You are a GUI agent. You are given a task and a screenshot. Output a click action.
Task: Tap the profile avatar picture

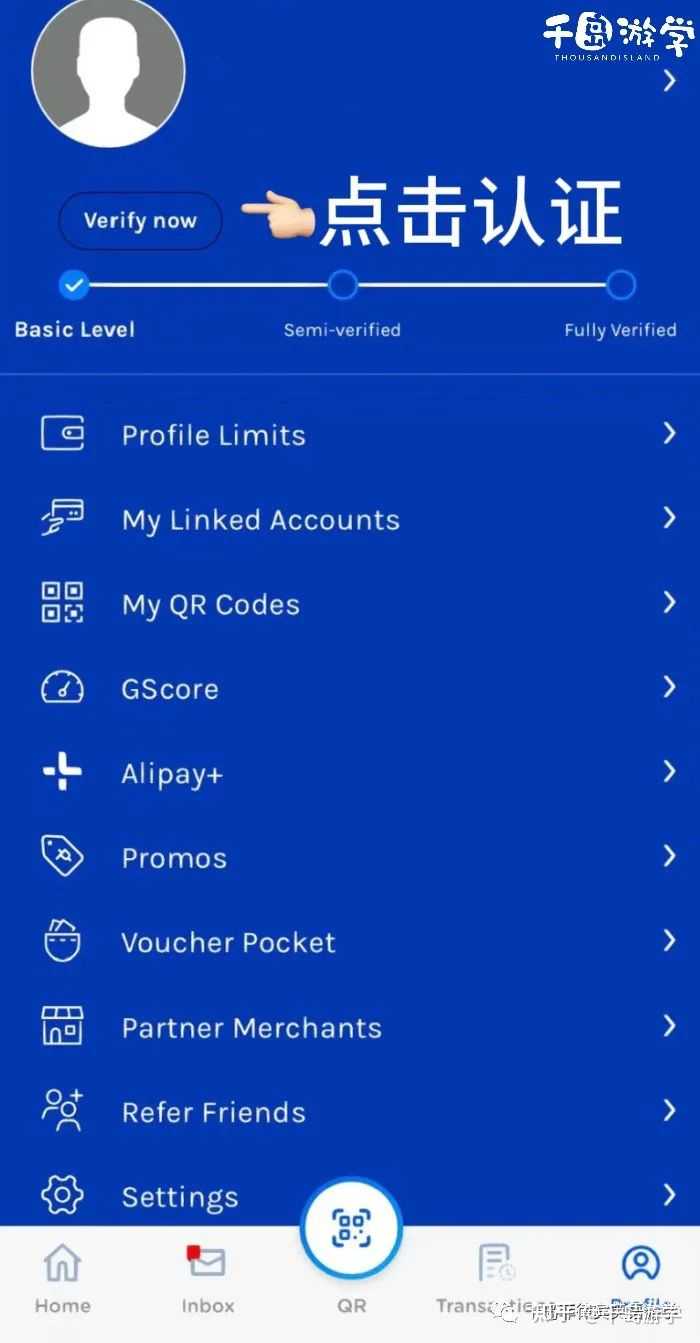(108, 71)
